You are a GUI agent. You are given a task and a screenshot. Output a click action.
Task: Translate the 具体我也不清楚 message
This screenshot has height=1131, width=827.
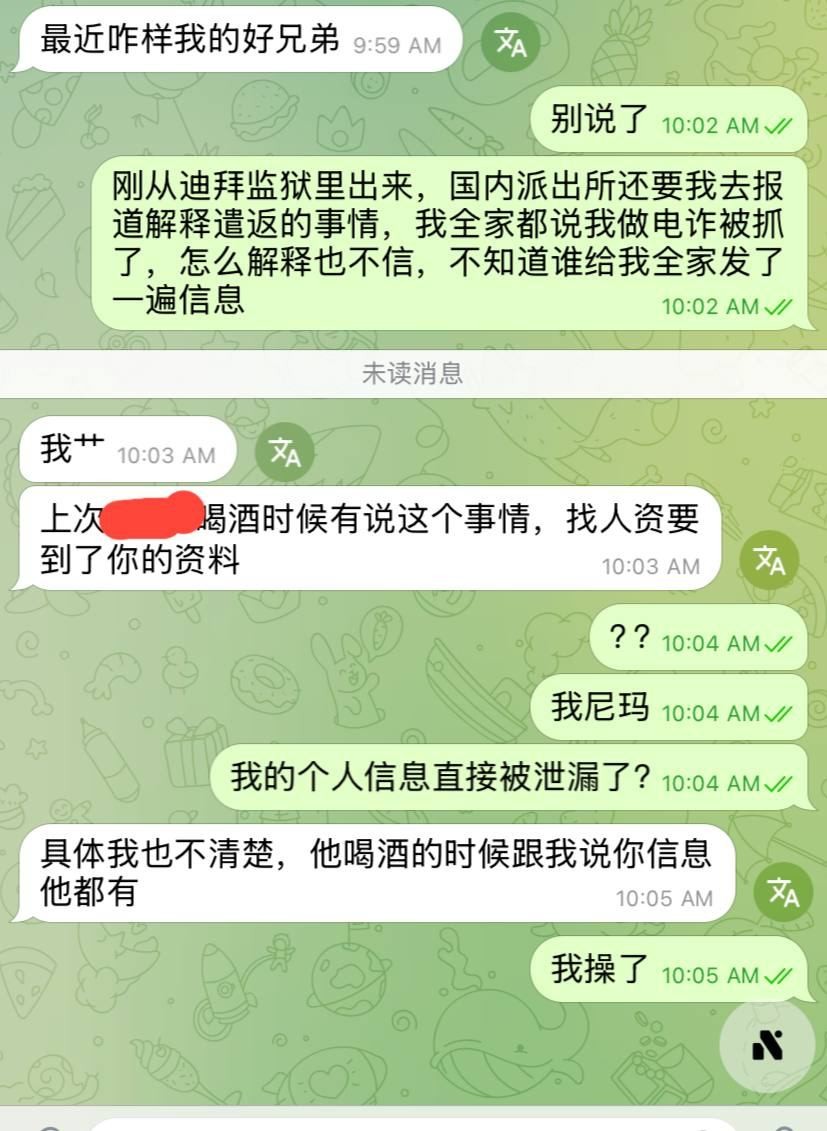782,892
